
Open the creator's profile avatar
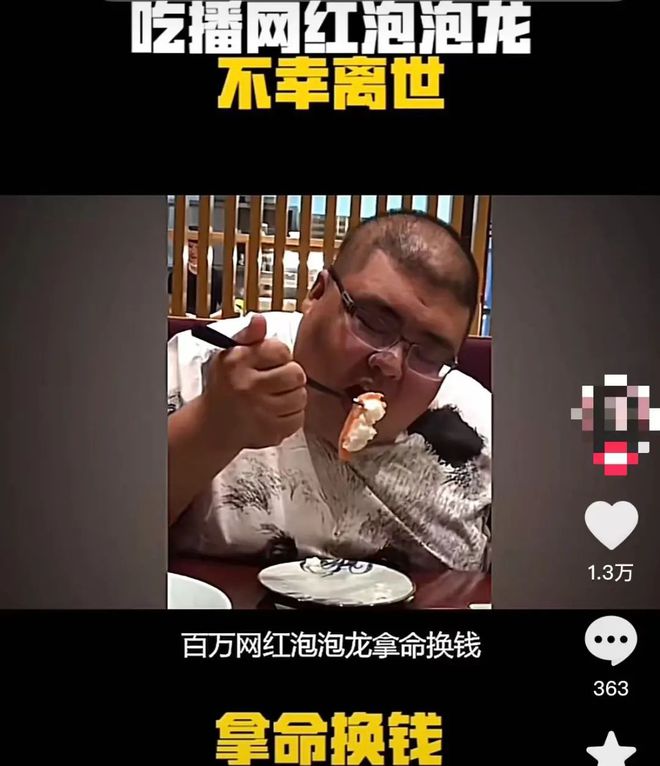click(x=612, y=413)
